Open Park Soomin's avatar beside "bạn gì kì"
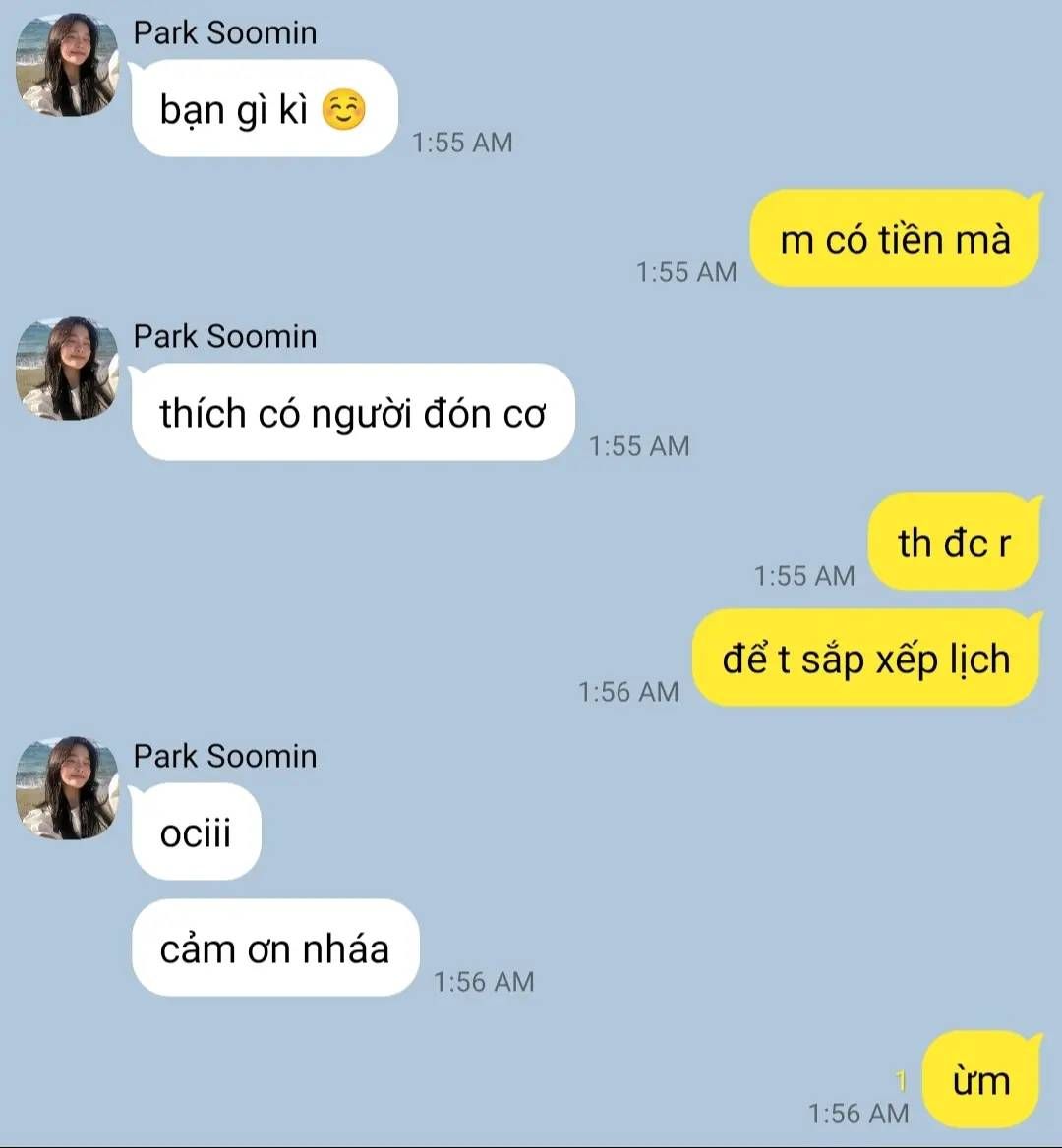This screenshot has width=1062, height=1148. (x=67, y=65)
